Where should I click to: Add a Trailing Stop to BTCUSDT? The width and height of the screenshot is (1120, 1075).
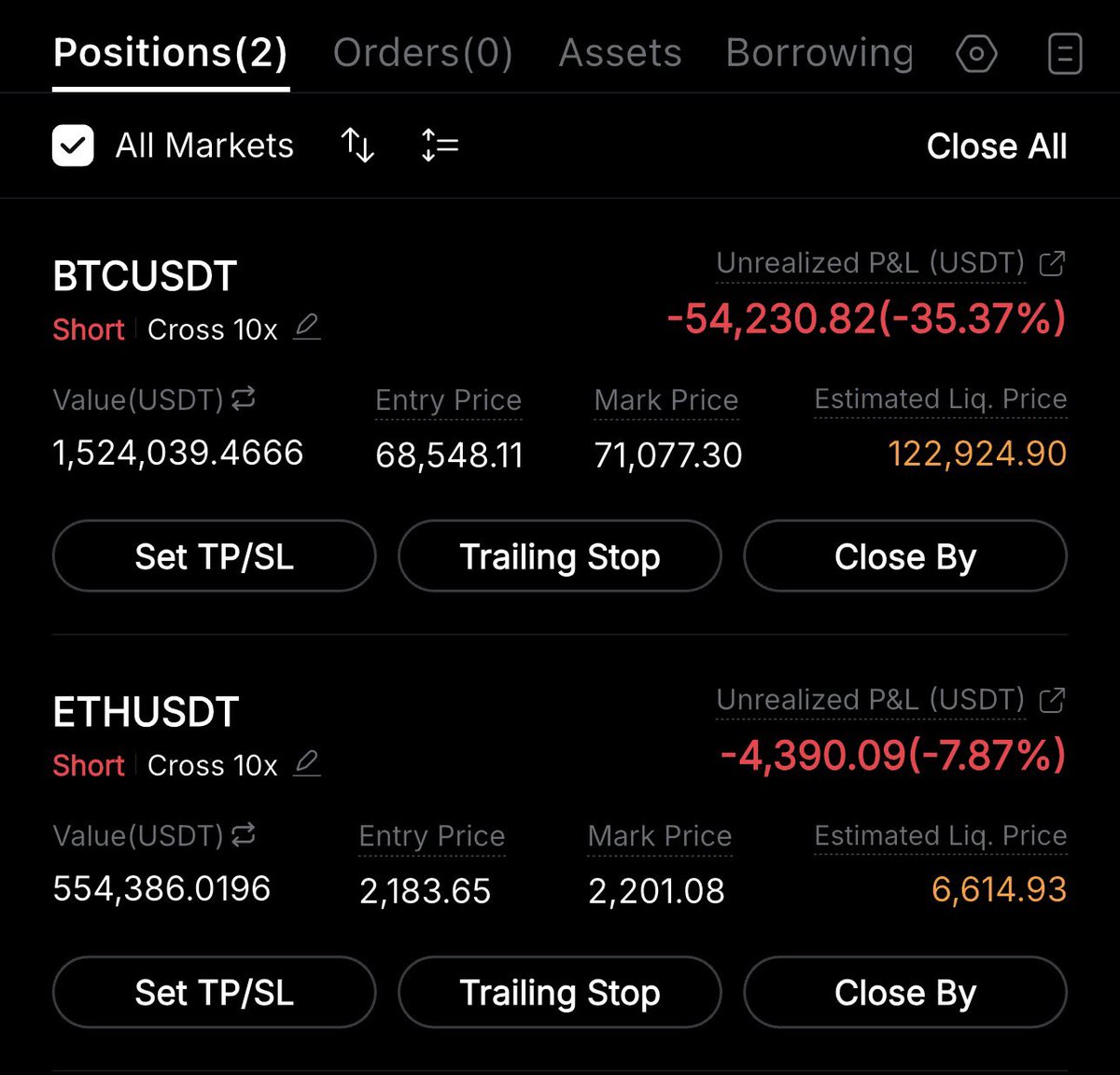(x=560, y=557)
